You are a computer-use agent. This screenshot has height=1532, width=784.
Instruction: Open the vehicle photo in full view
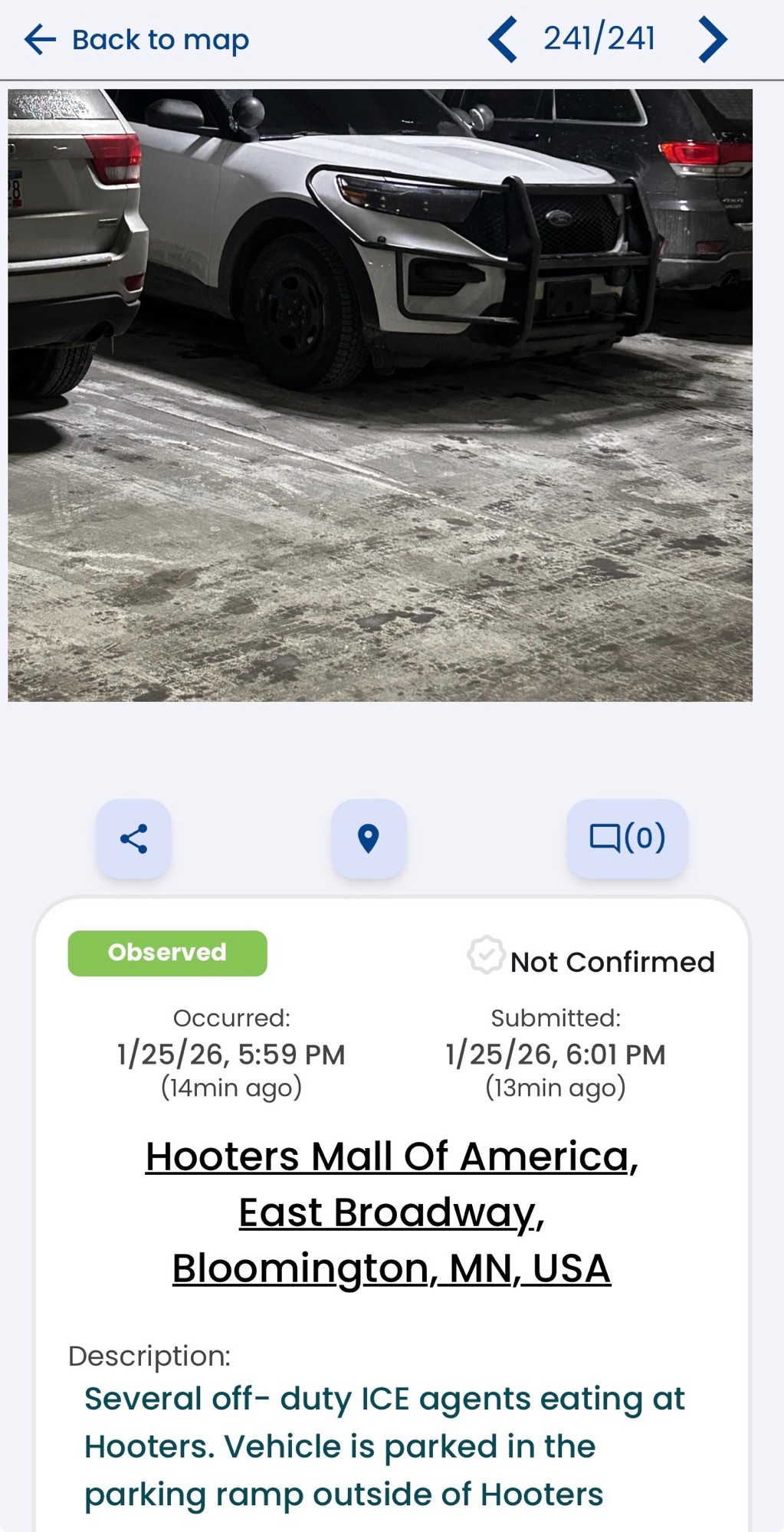point(380,395)
